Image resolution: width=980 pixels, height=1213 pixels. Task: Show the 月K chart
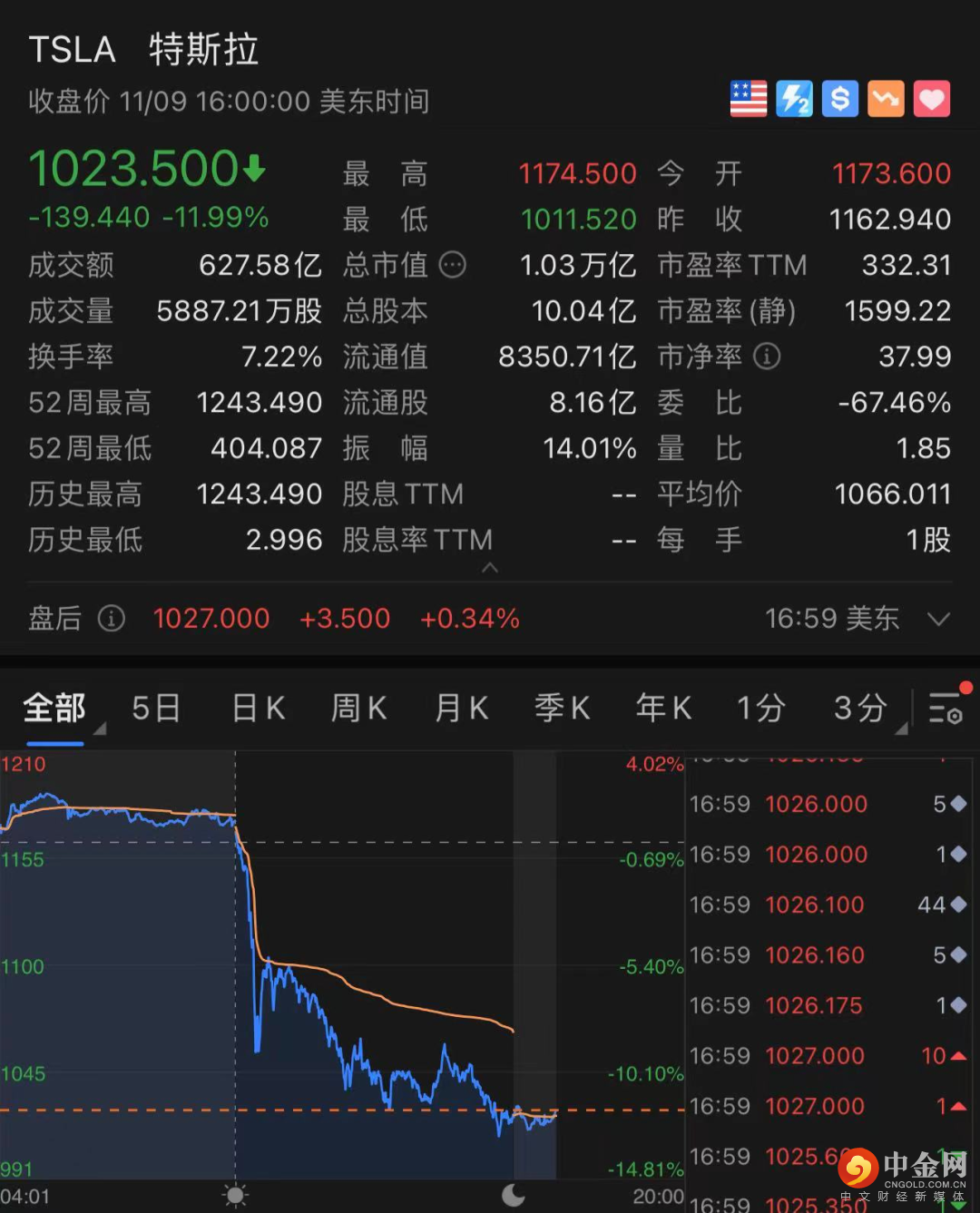point(461,708)
